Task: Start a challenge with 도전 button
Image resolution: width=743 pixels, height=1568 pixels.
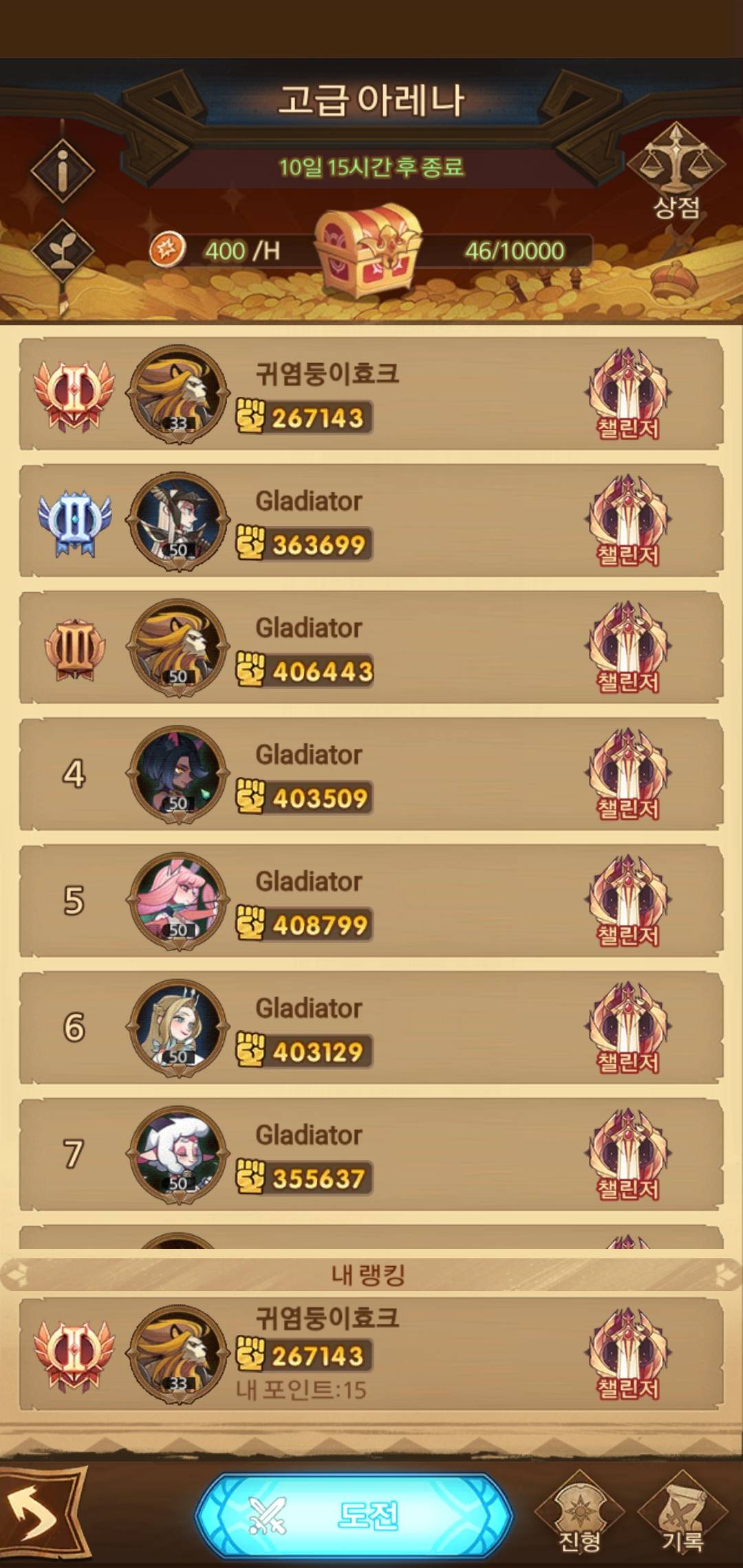Action: click(354, 1514)
